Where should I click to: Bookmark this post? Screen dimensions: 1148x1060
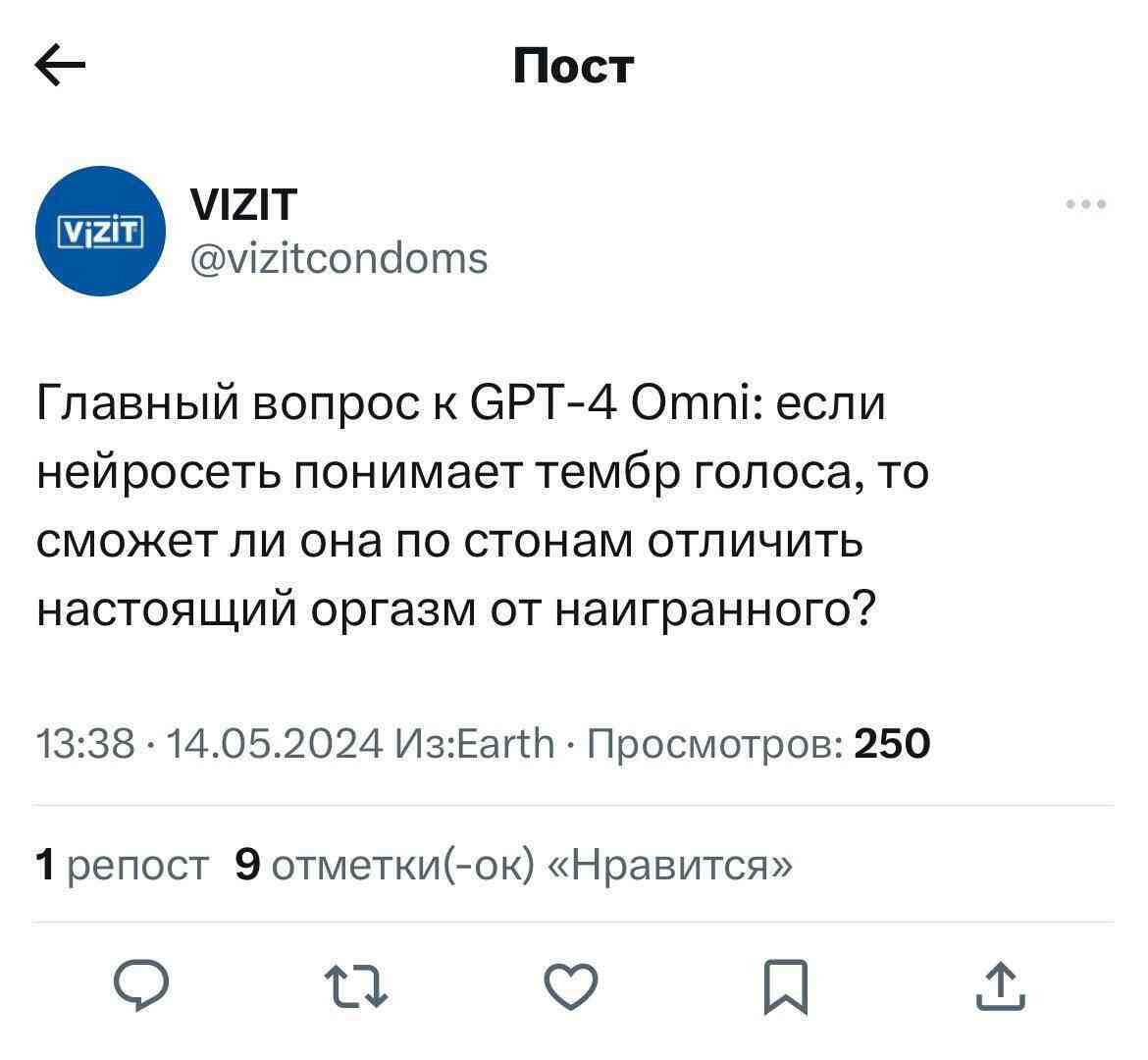pos(786,984)
